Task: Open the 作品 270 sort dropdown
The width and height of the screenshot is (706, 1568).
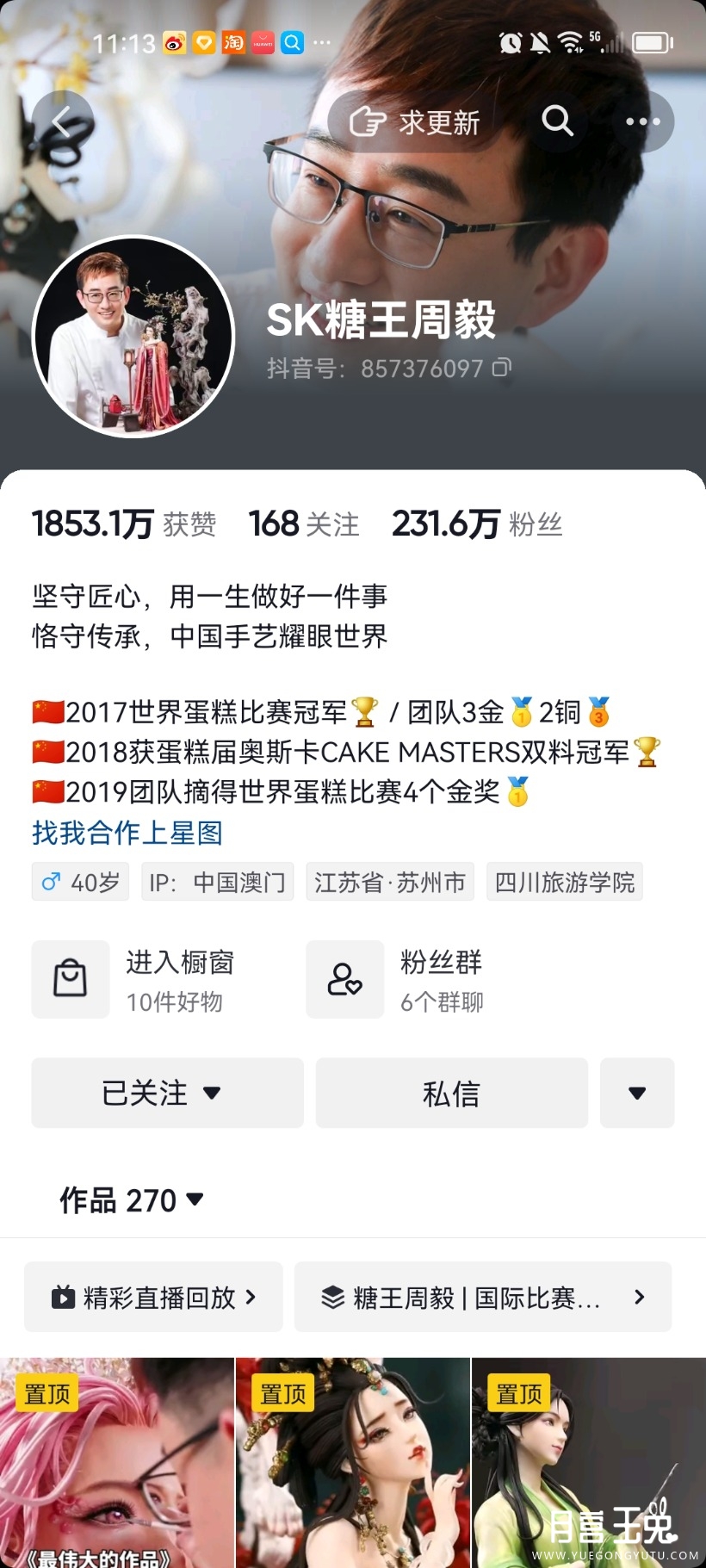Action: click(x=132, y=1200)
